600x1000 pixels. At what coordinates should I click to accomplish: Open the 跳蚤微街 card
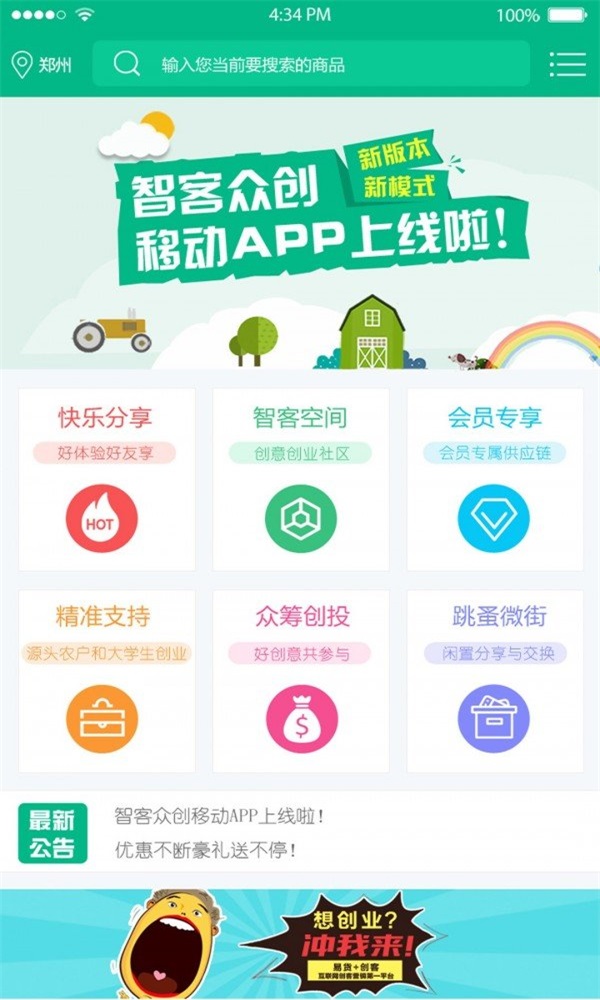pos(494,680)
